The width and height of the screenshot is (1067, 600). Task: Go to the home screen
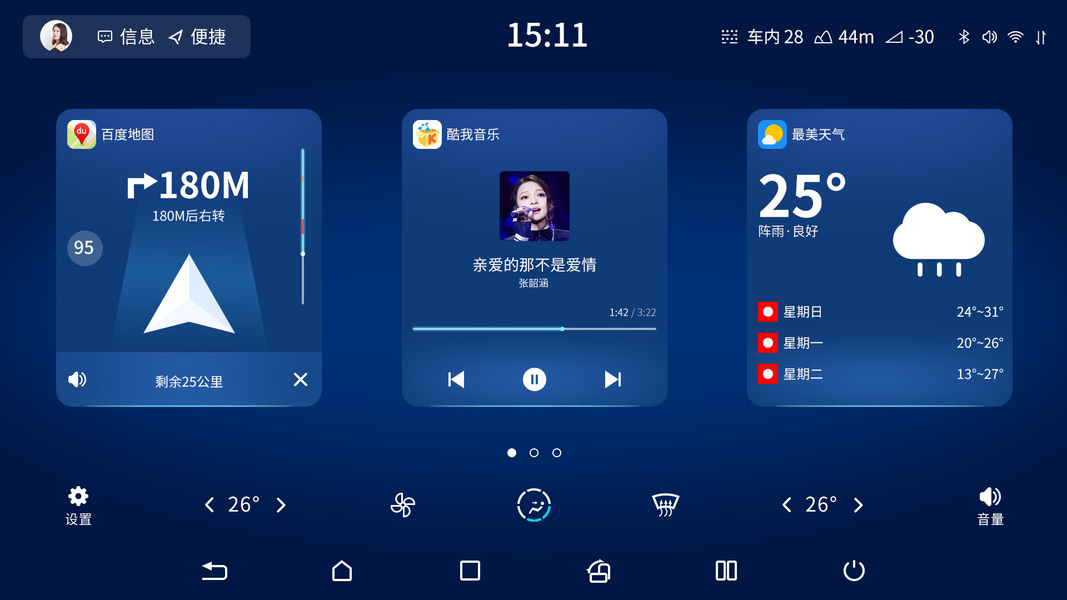coord(342,571)
